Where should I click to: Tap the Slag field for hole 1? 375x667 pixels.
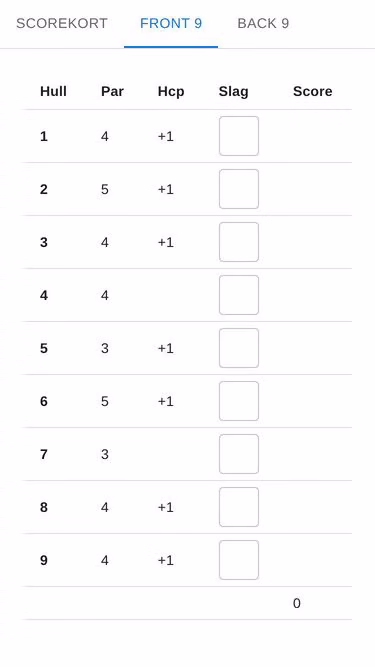pos(239,136)
